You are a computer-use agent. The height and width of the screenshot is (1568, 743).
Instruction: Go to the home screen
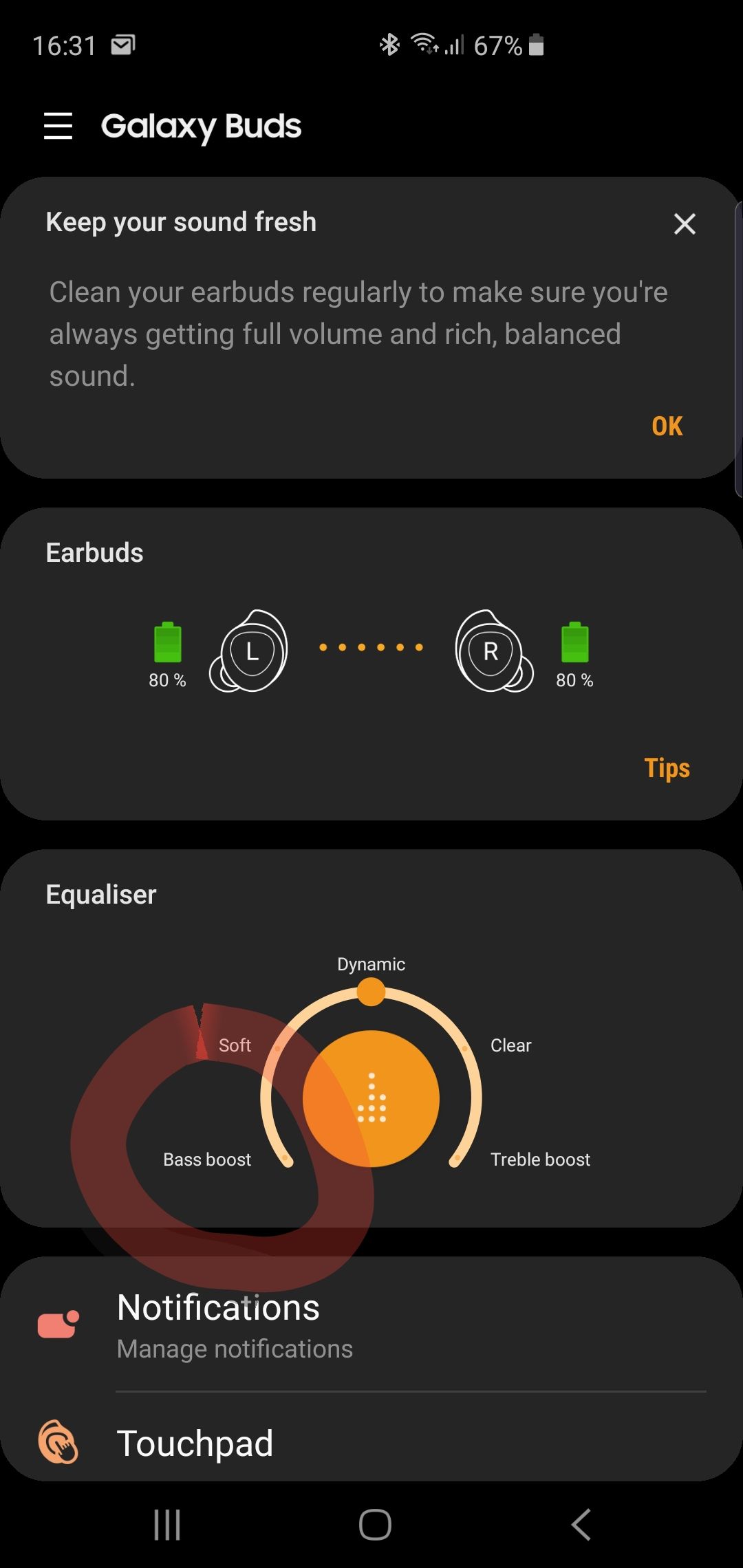pos(375,1525)
